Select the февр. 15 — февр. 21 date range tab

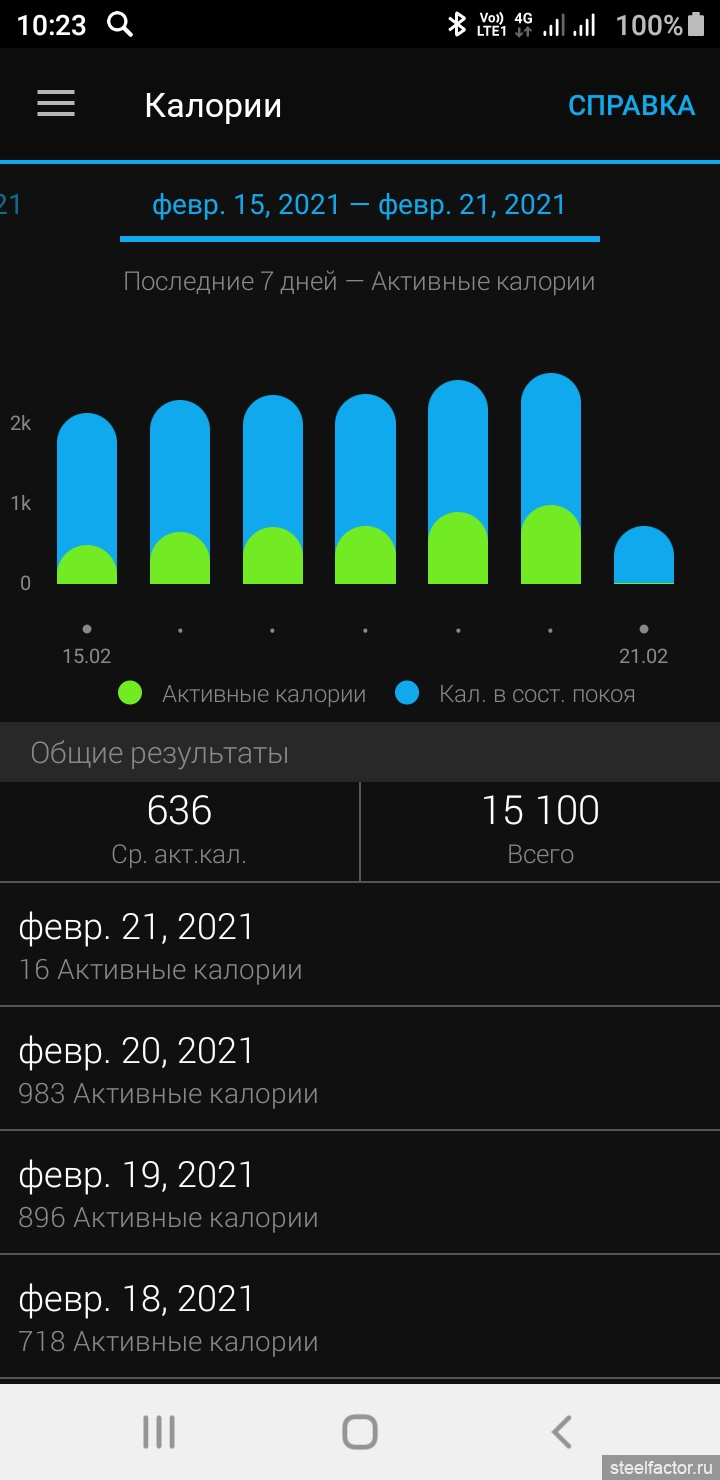point(359,205)
